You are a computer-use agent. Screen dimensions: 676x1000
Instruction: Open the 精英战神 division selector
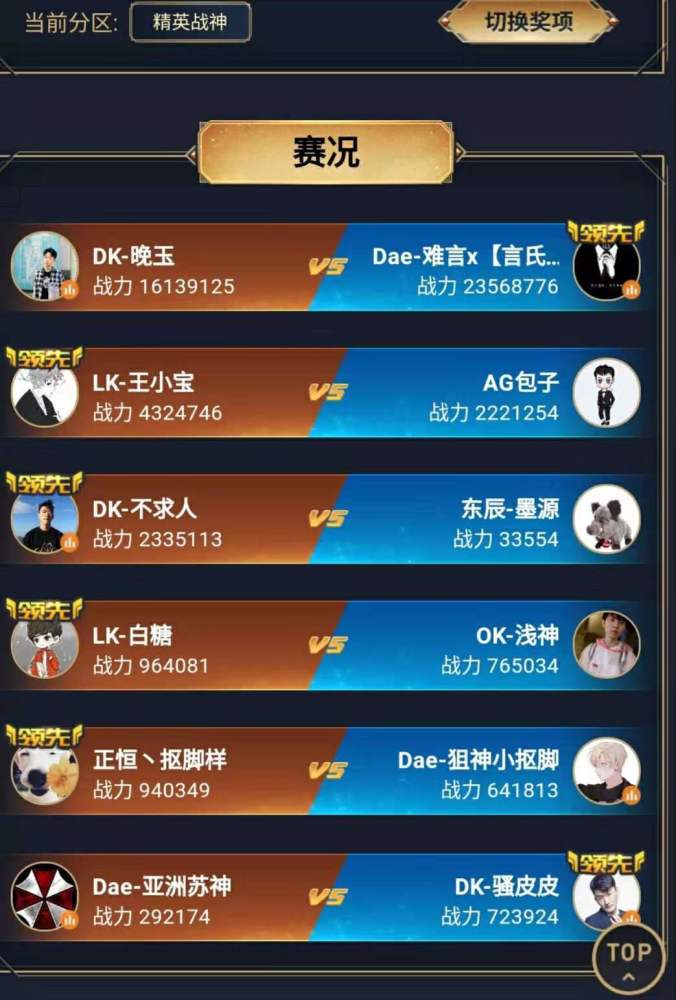pyautogui.click(x=190, y=22)
